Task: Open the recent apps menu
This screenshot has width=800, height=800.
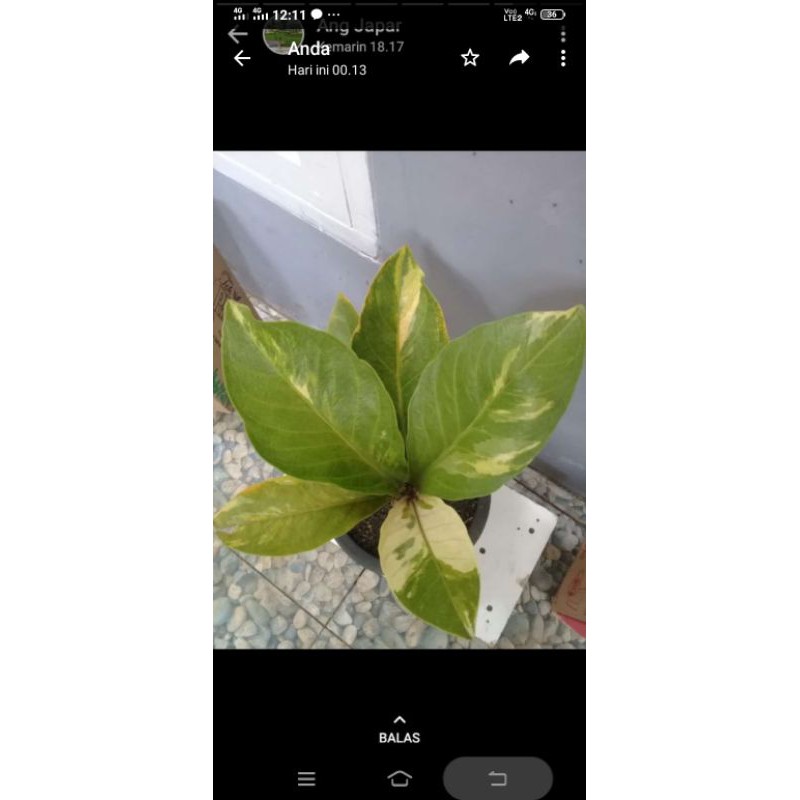Action: point(307,779)
